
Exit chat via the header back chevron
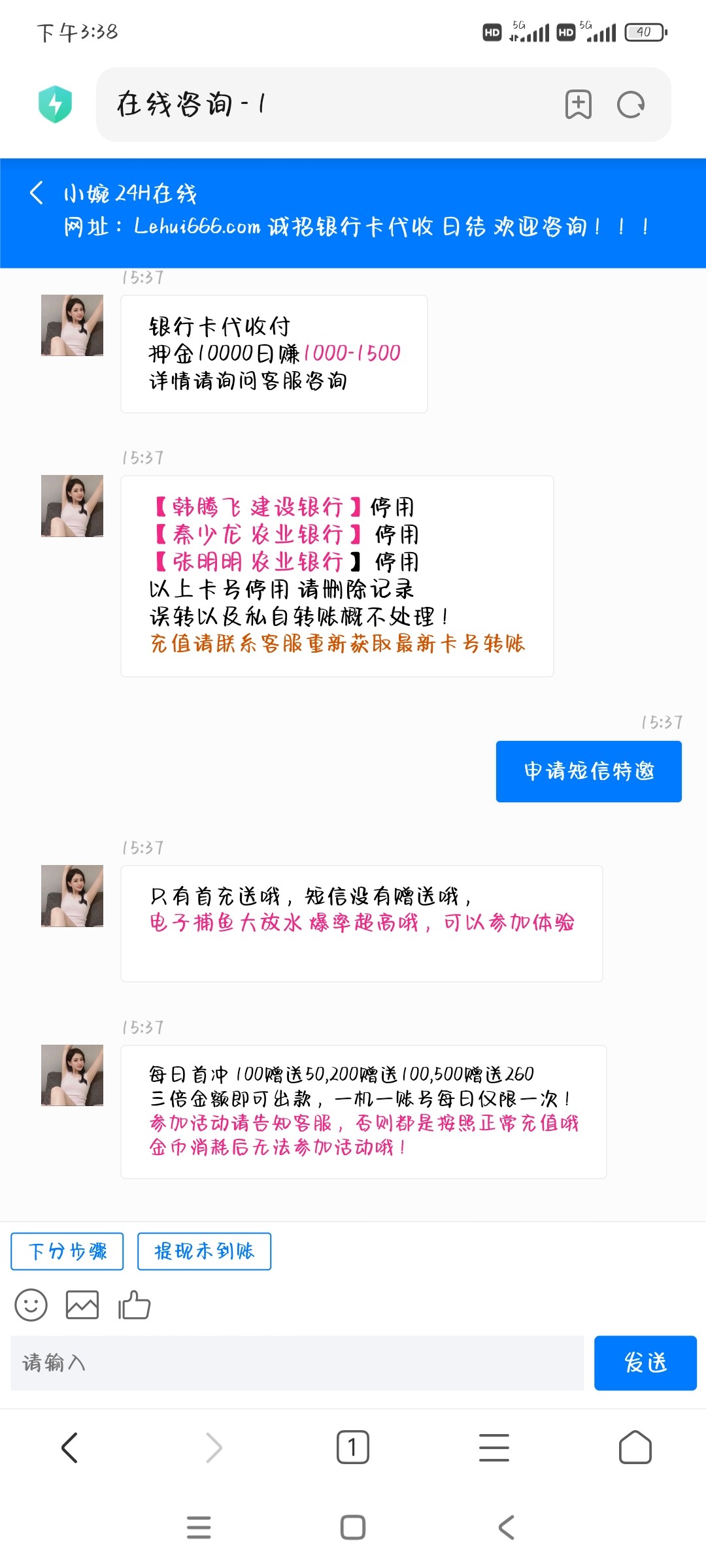click(37, 193)
